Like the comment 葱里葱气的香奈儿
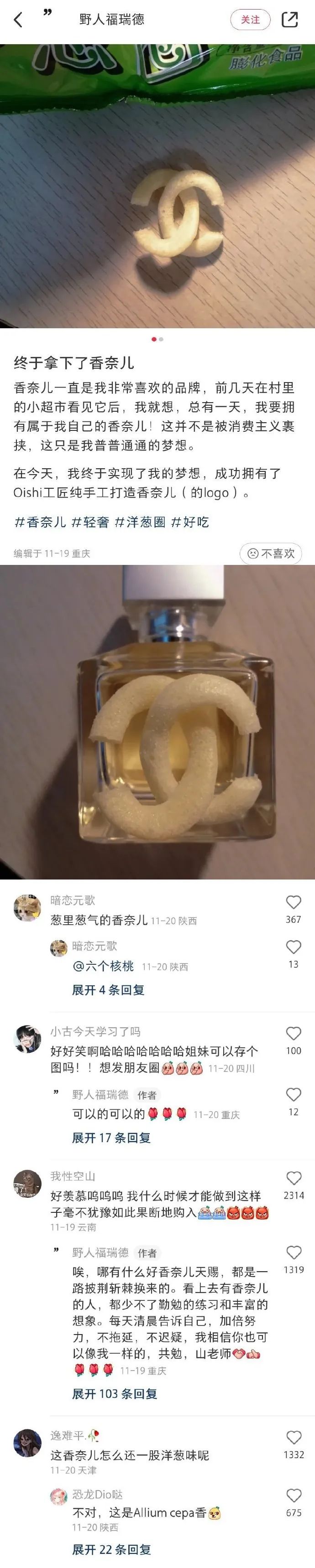 [x=294, y=903]
